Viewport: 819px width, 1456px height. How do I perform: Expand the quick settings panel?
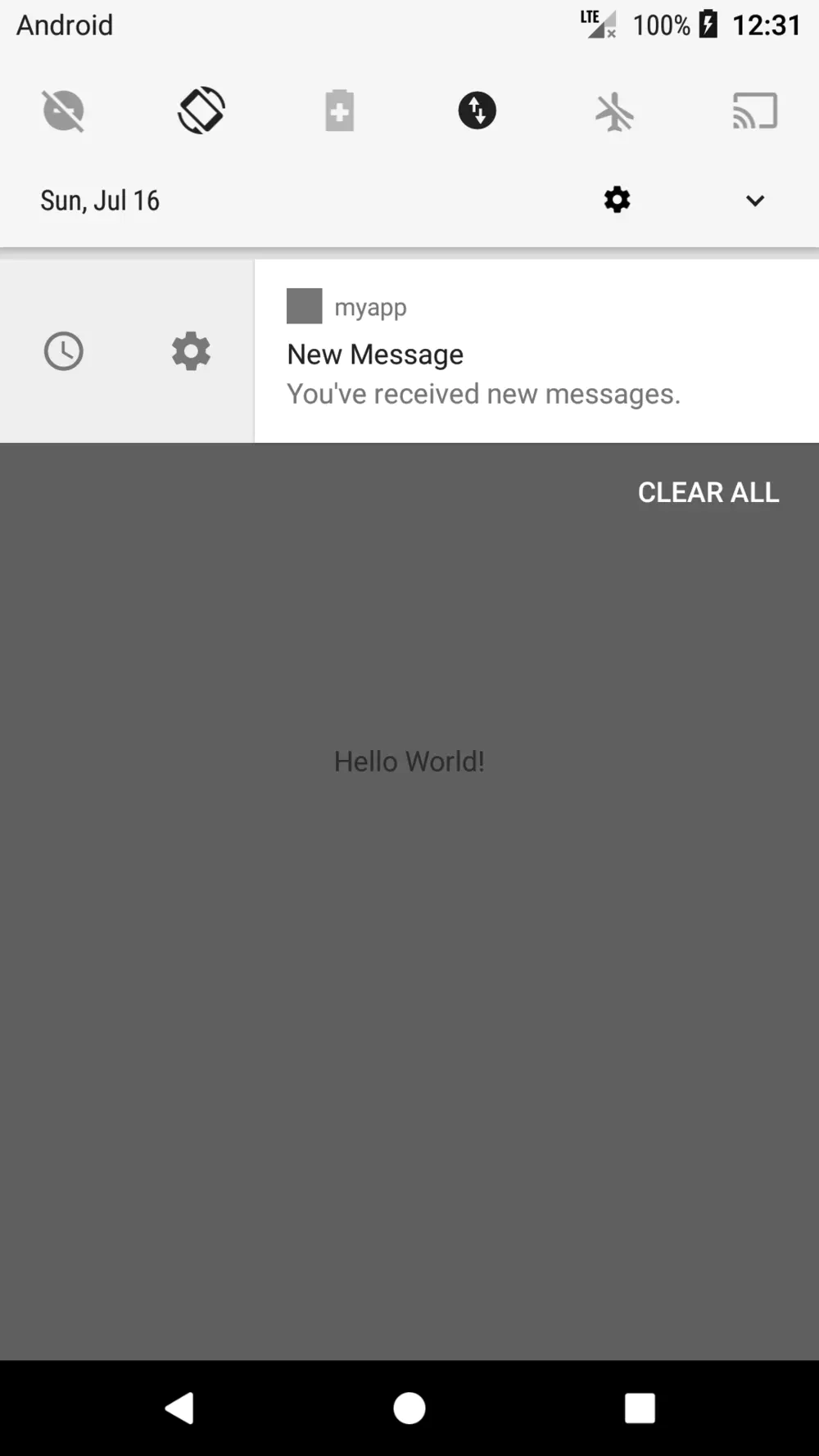coord(755,201)
